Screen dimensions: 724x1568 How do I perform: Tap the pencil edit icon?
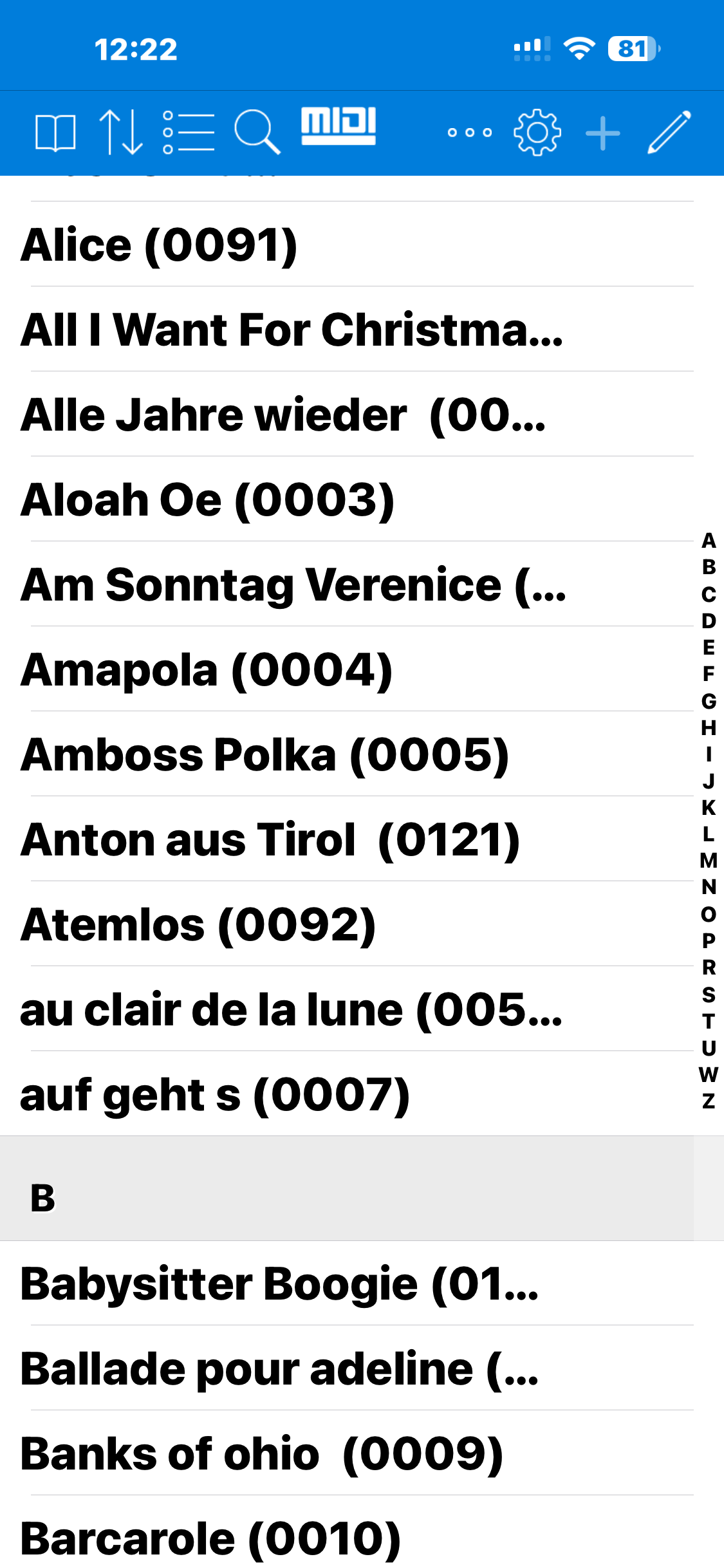click(669, 133)
